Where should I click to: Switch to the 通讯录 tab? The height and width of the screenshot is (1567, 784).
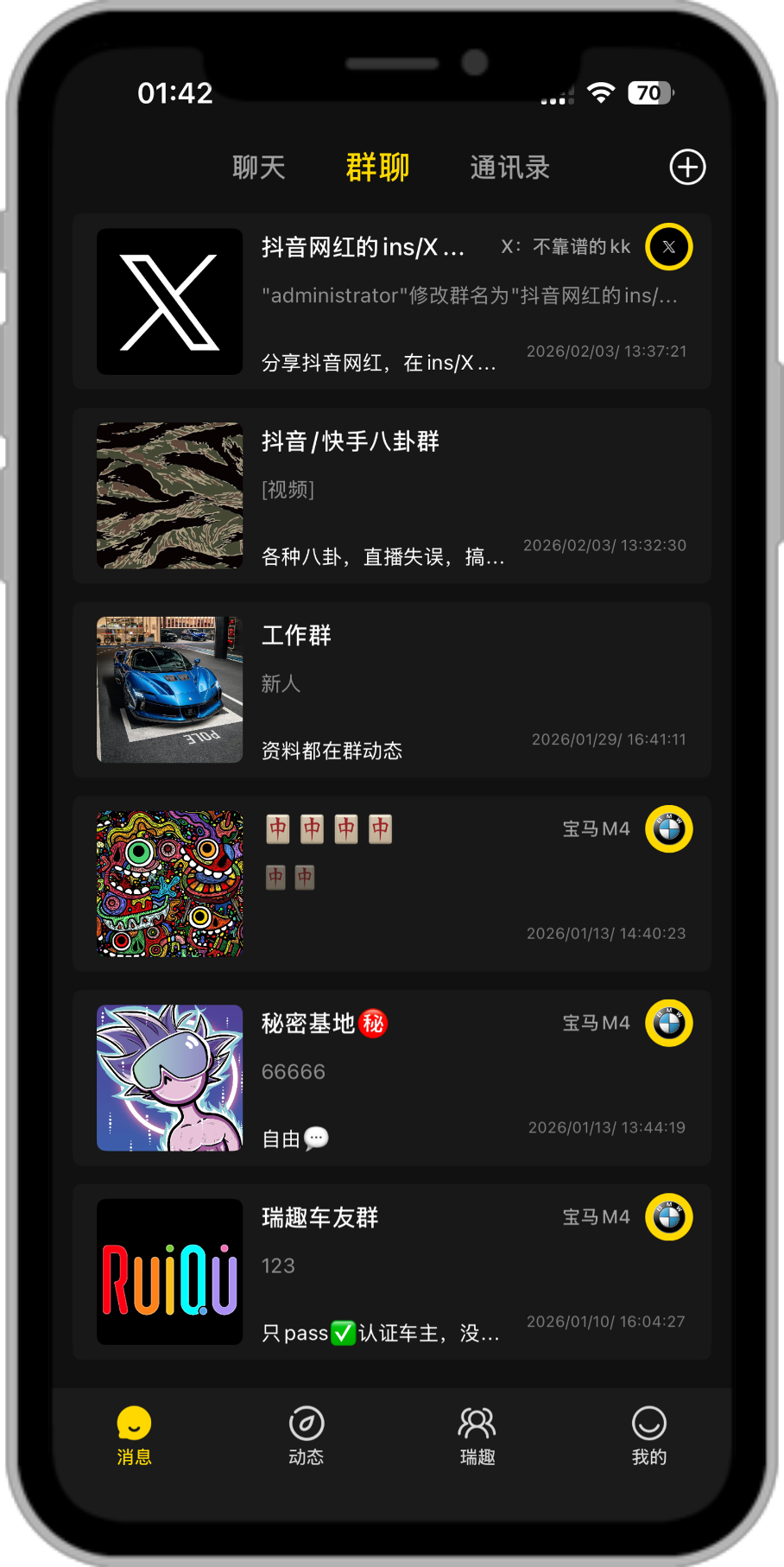(x=509, y=167)
